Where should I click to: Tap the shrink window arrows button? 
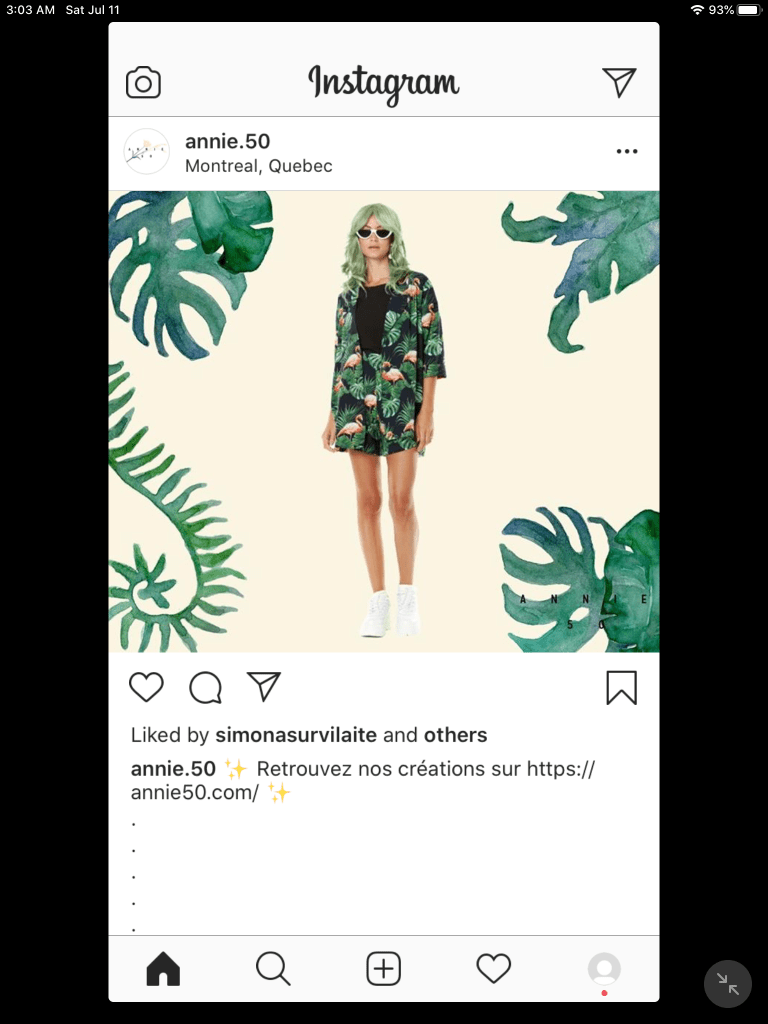(728, 984)
